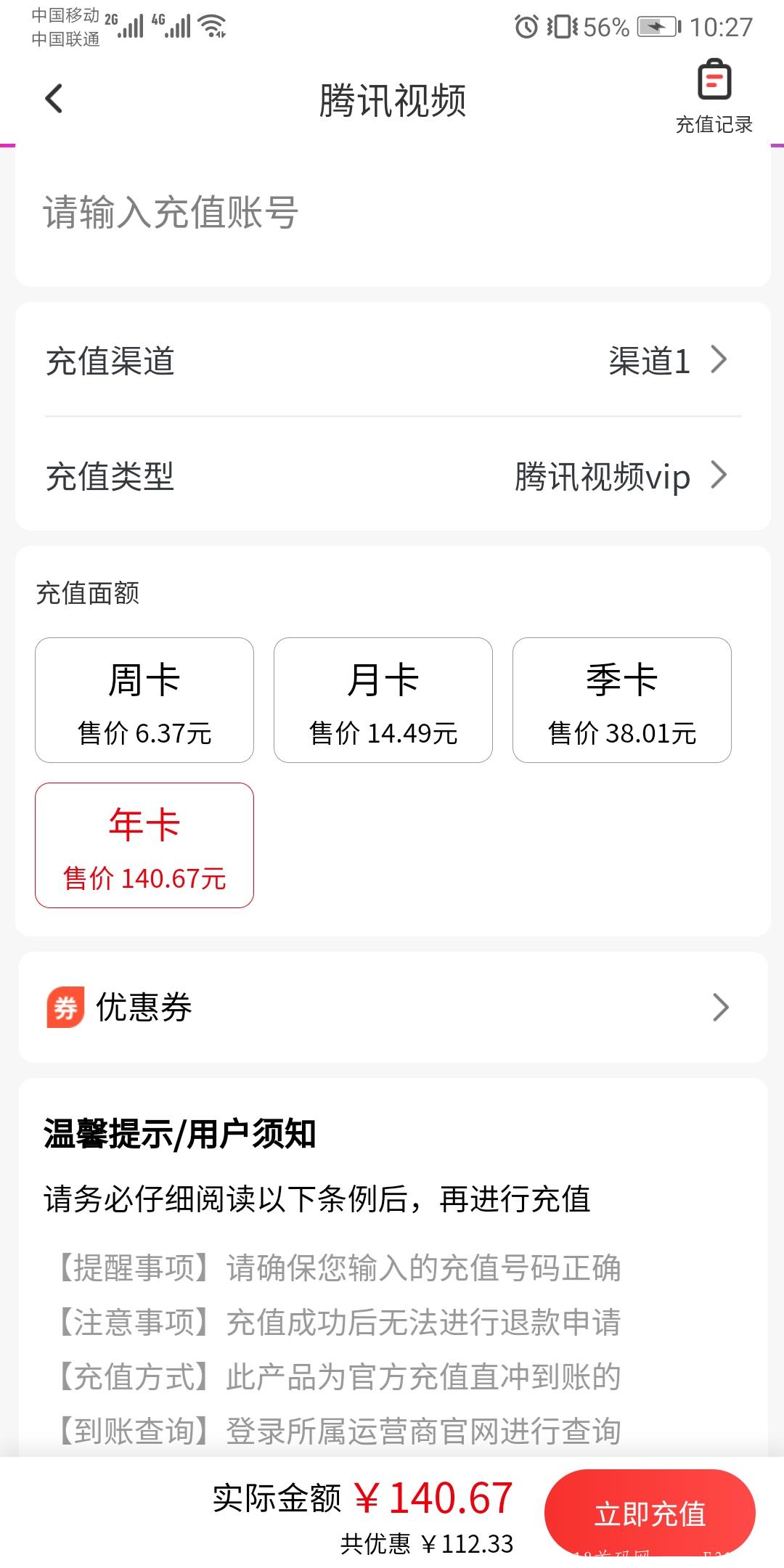The image size is (784, 1568).
Task: Open the 充值渠道 channel selector
Action: pos(392,359)
